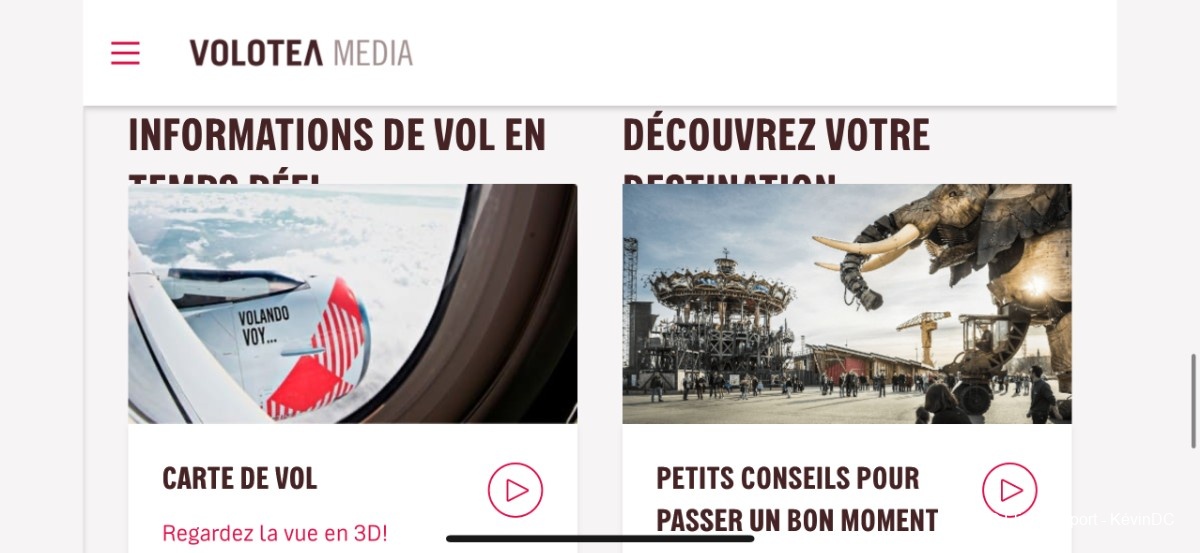Image resolution: width=1200 pixels, height=553 pixels.
Task: Open the airplane window flight map image
Action: pos(352,303)
